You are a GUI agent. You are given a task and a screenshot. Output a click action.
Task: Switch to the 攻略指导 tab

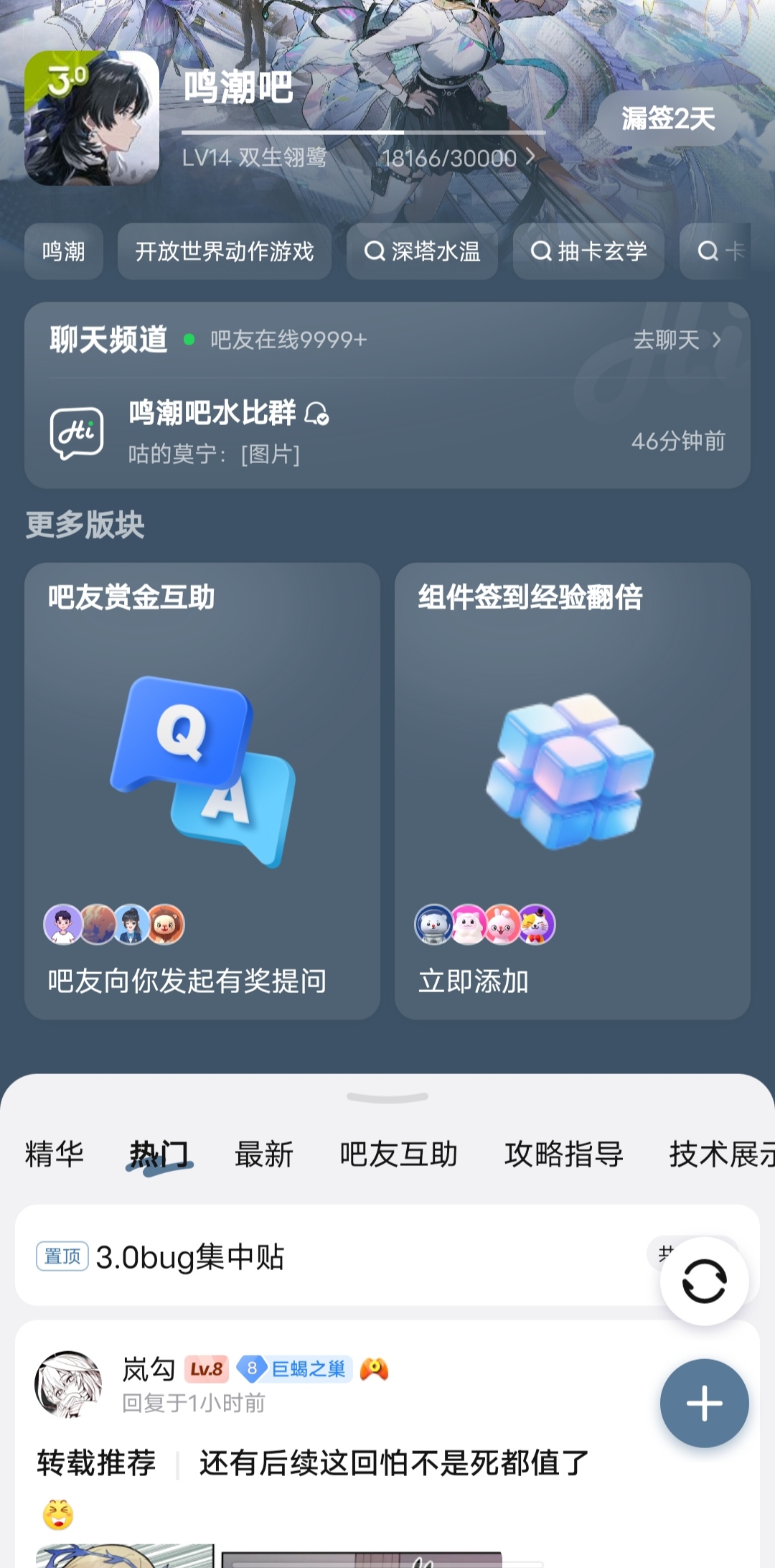click(x=564, y=1154)
